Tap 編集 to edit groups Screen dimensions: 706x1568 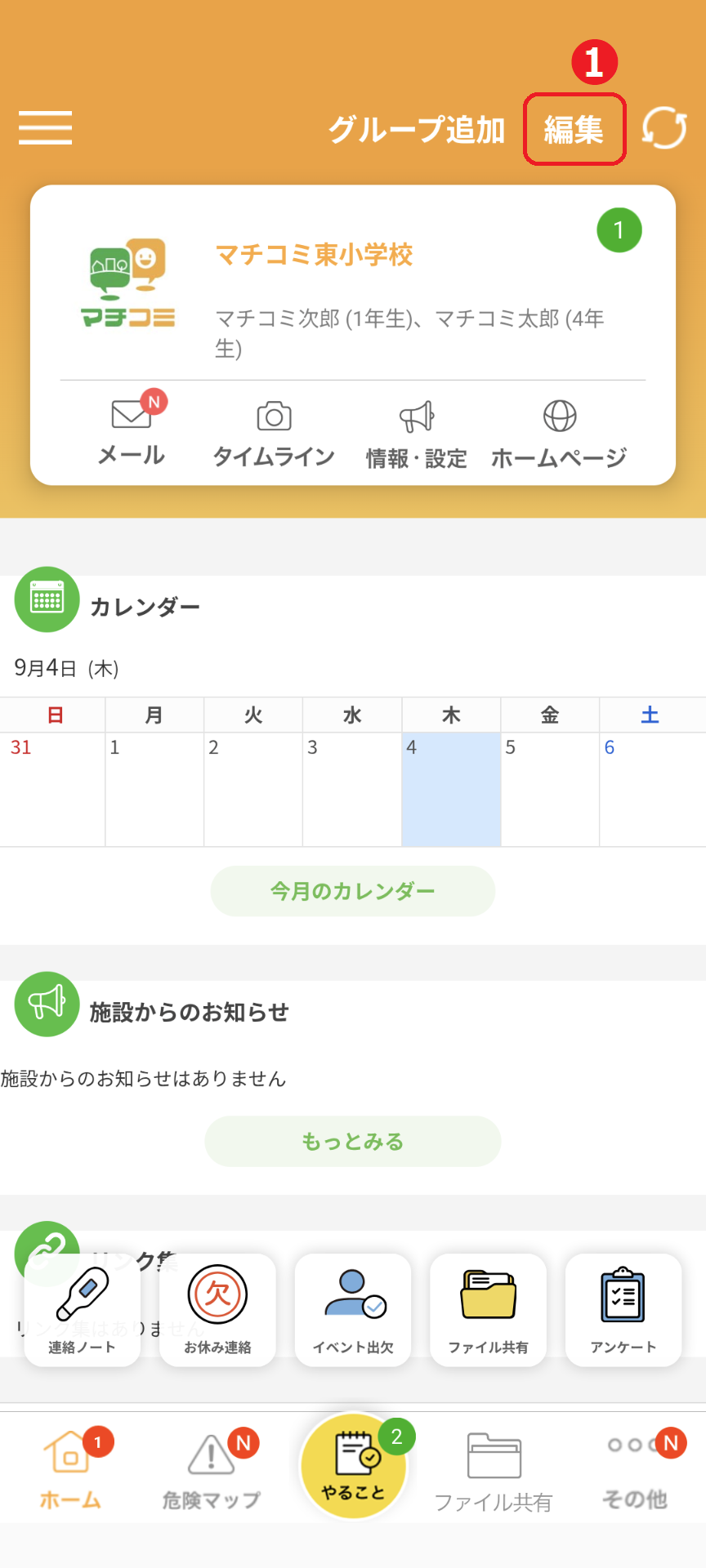(574, 130)
